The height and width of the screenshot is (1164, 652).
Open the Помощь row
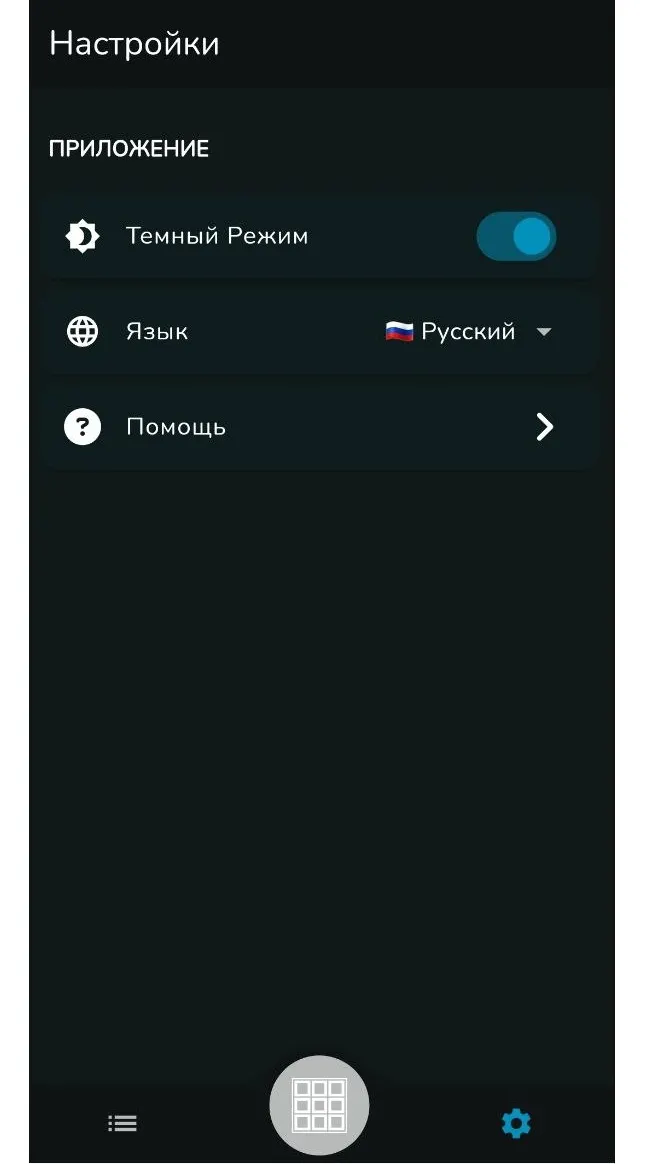pos(319,428)
